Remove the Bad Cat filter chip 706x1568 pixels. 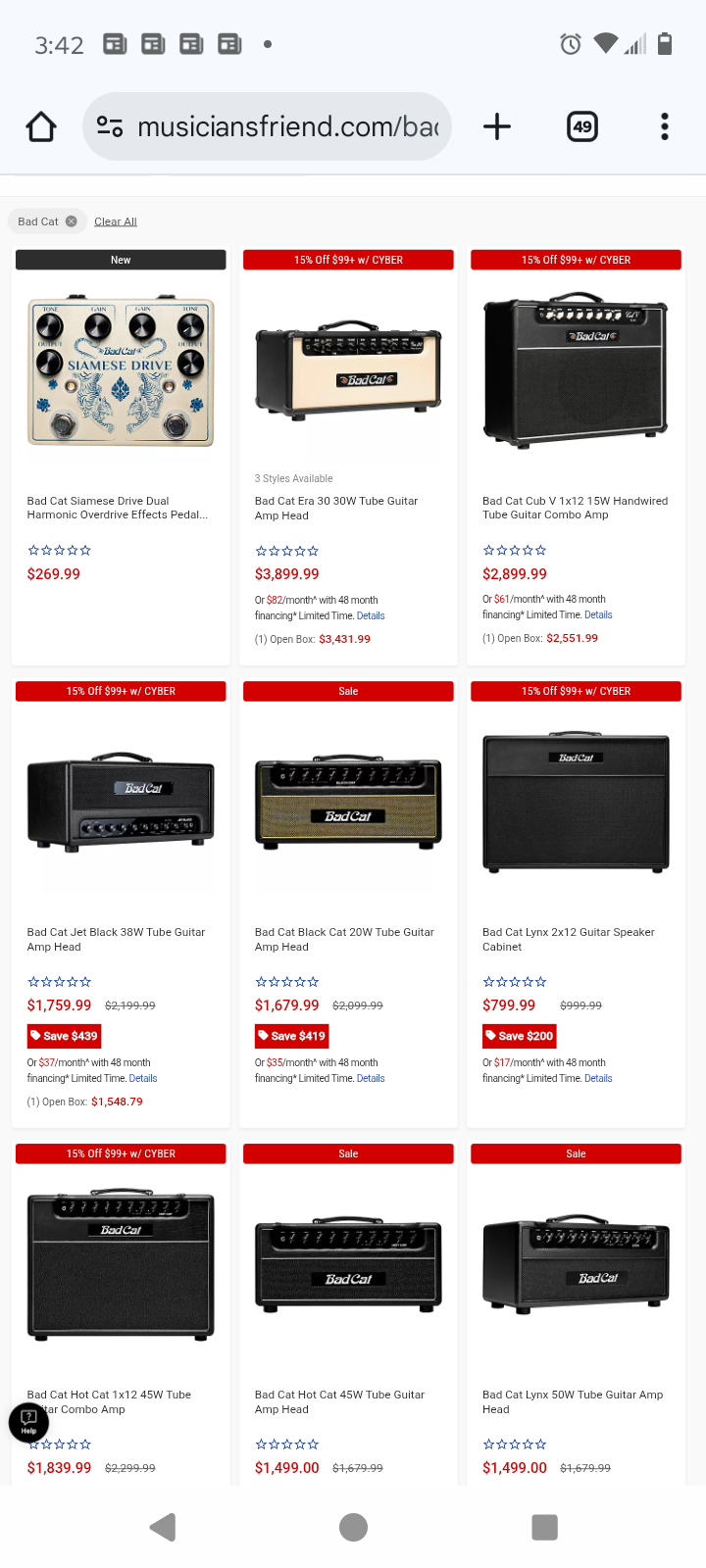click(x=71, y=221)
